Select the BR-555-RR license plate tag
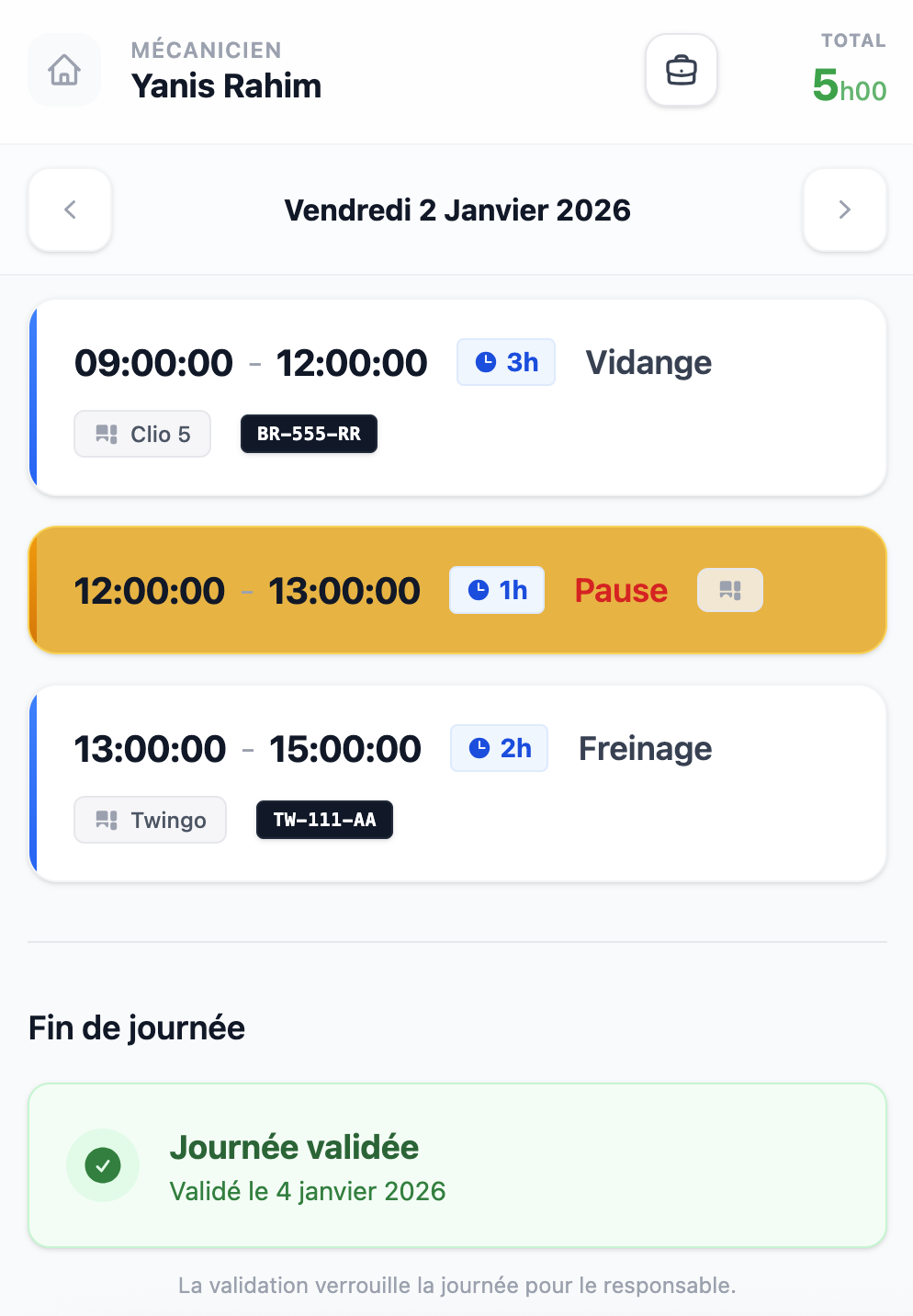The width and height of the screenshot is (913, 1316). [309, 433]
